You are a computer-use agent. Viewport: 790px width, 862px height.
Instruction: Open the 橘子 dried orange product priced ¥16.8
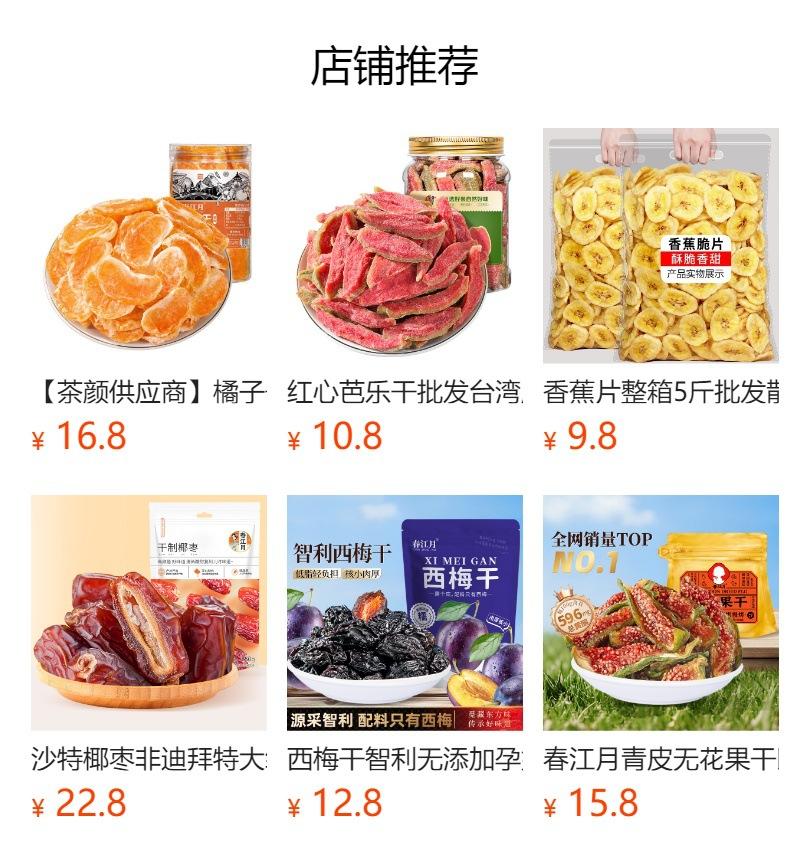148,246
